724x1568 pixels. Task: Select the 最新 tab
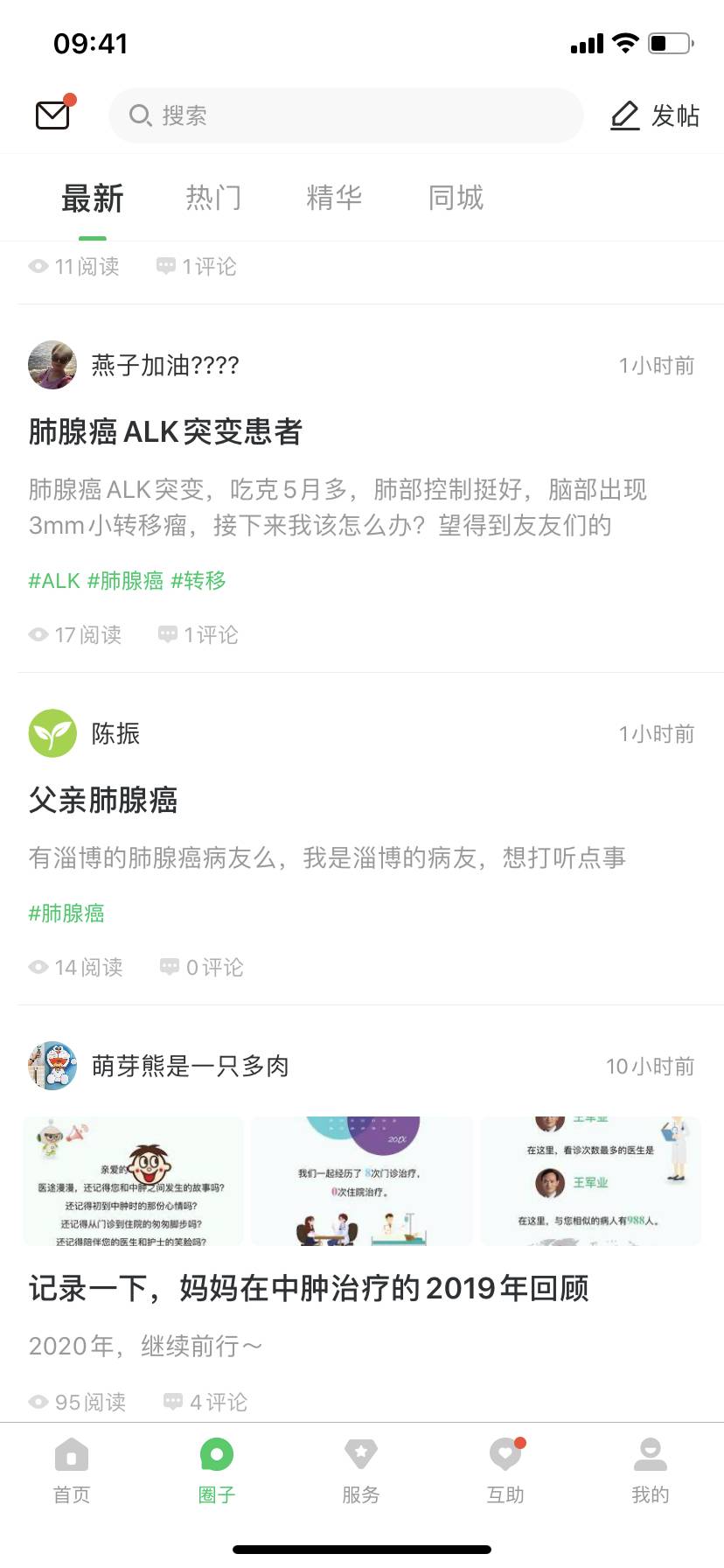[93, 199]
